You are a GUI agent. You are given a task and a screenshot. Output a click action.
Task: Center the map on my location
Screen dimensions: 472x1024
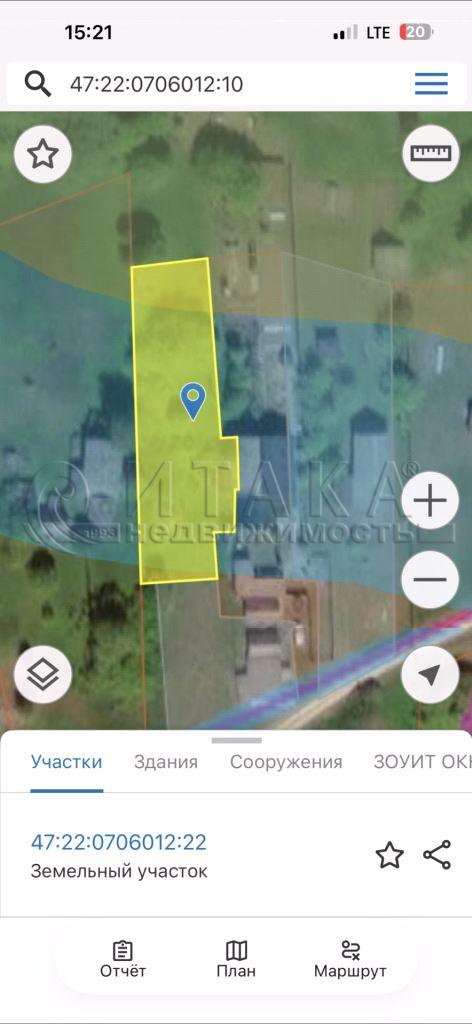tap(430, 675)
